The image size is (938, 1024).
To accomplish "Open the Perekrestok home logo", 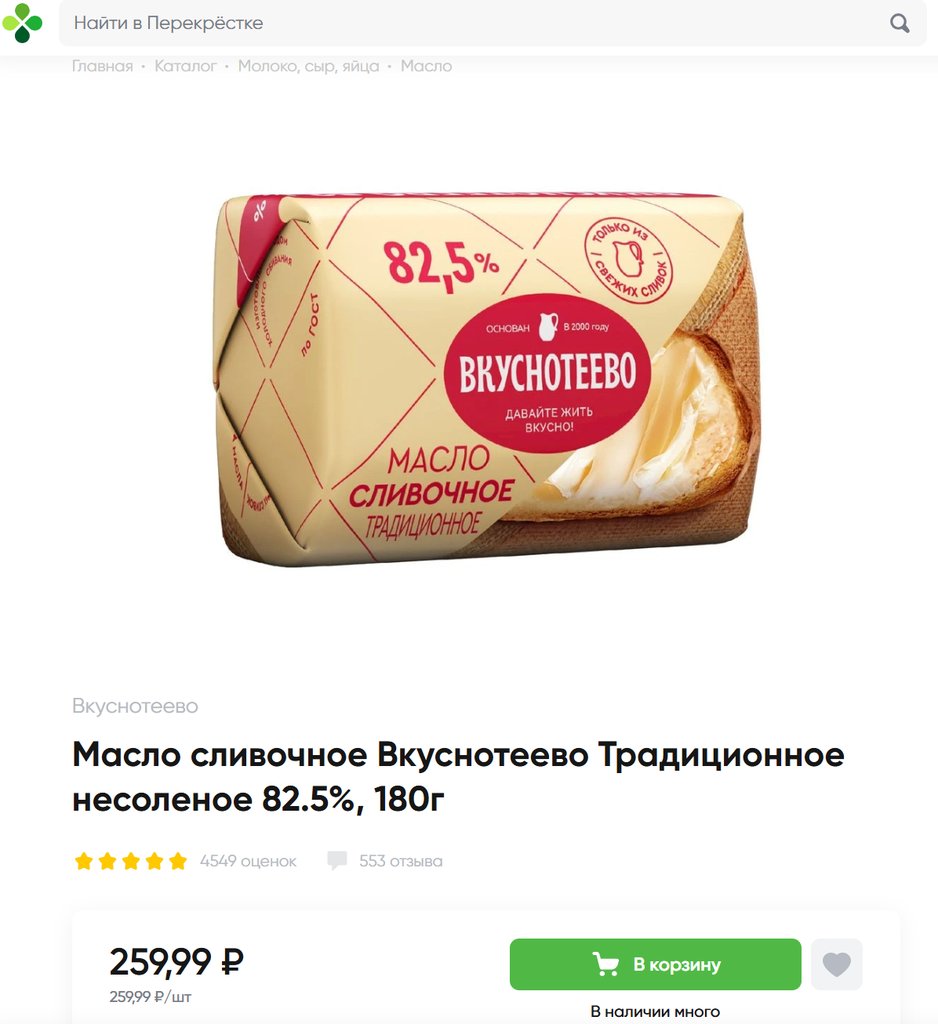I will 22,22.
